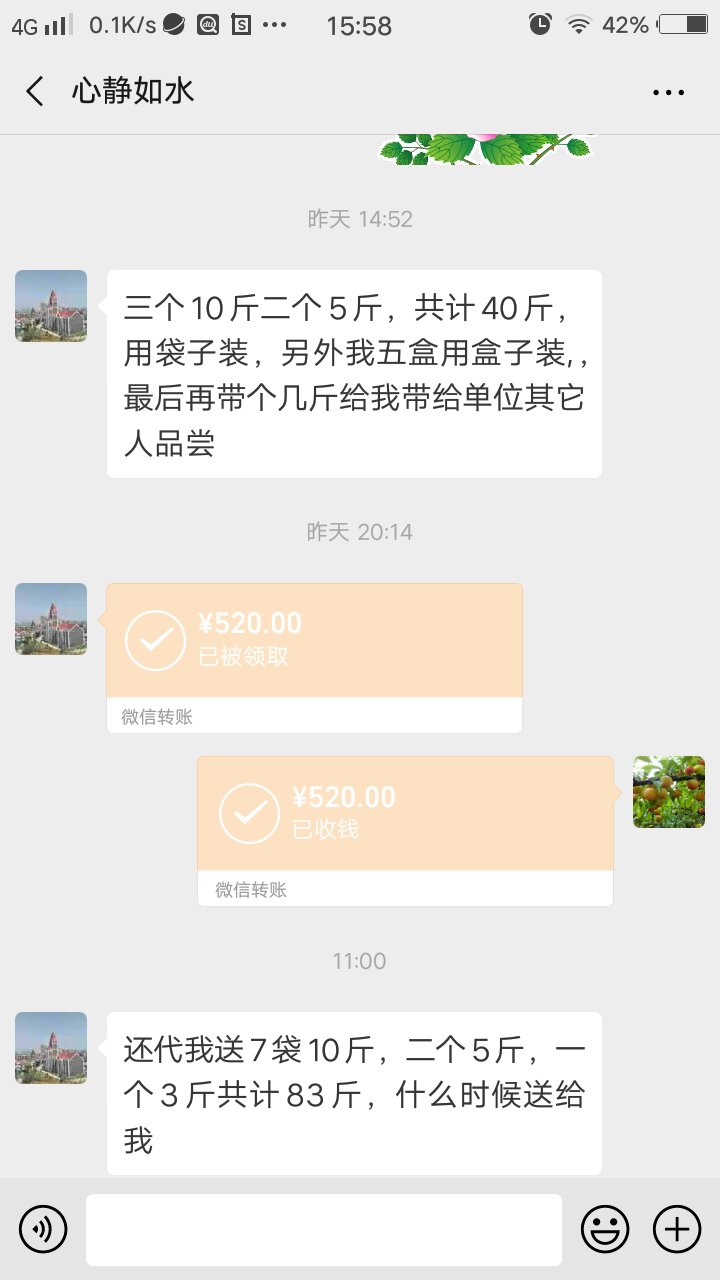Open the plus attachments panel

pyautogui.click(x=677, y=1229)
